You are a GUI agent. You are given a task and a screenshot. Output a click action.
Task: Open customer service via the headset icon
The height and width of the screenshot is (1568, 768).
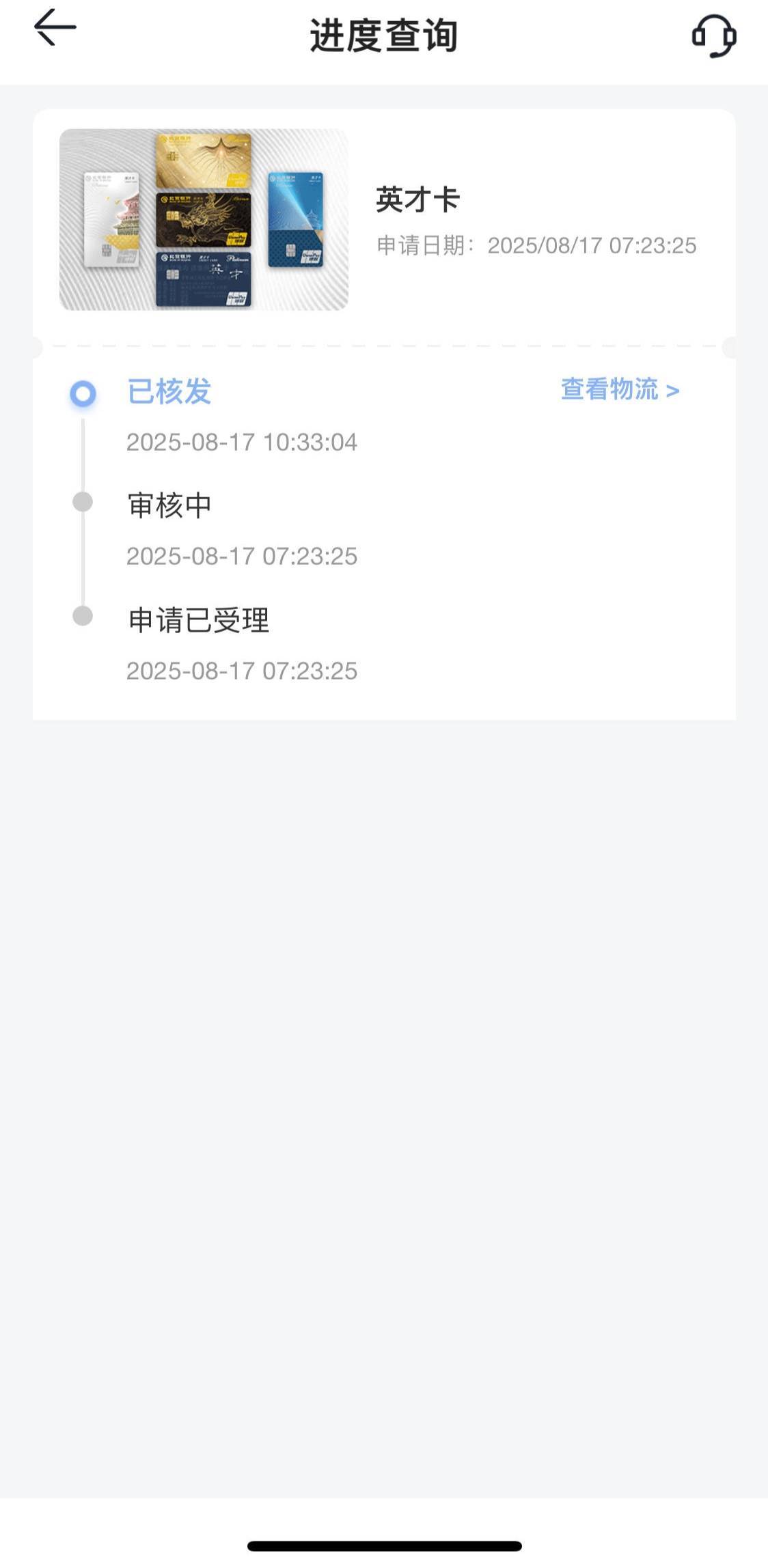point(714,36)
